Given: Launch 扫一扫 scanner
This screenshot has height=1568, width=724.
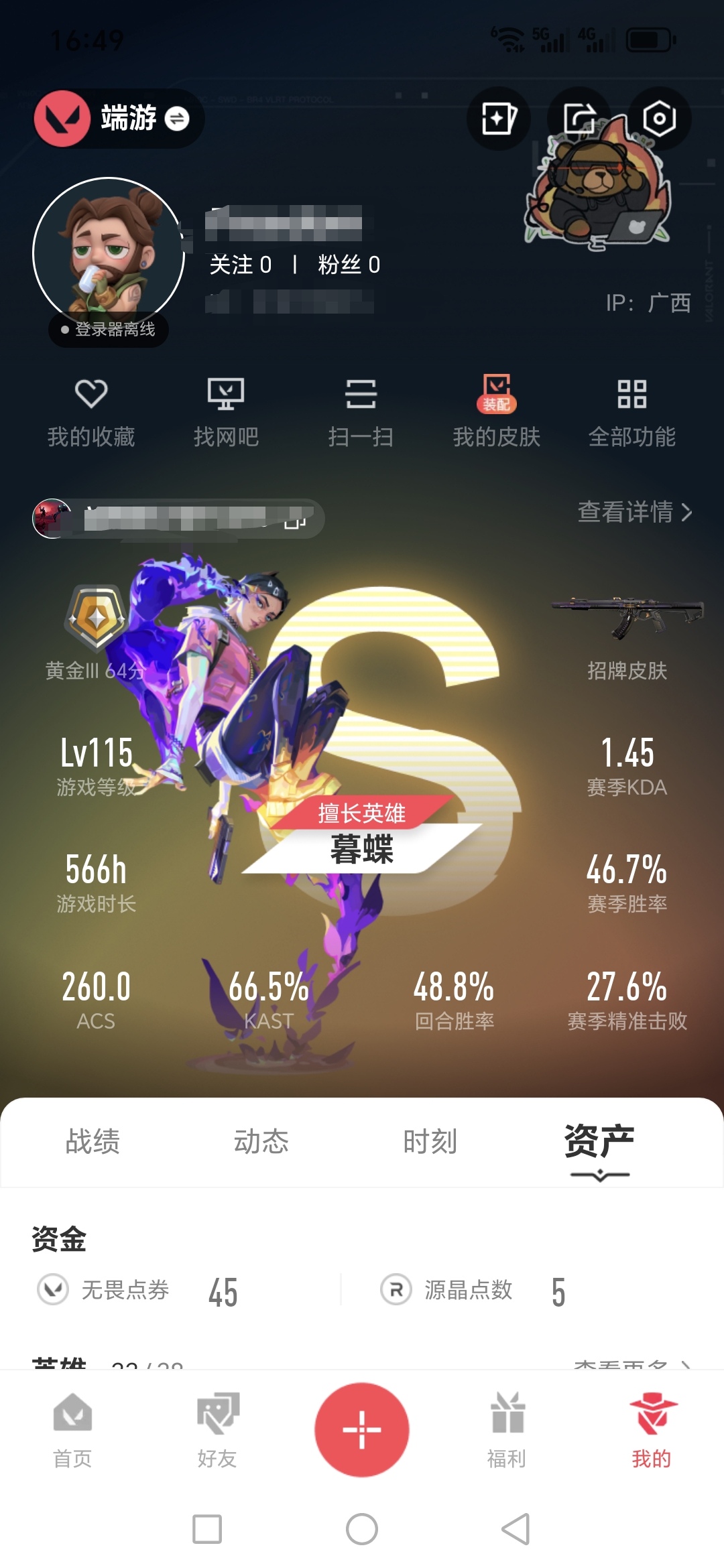Looking at the screenshot, I should 361,411.
